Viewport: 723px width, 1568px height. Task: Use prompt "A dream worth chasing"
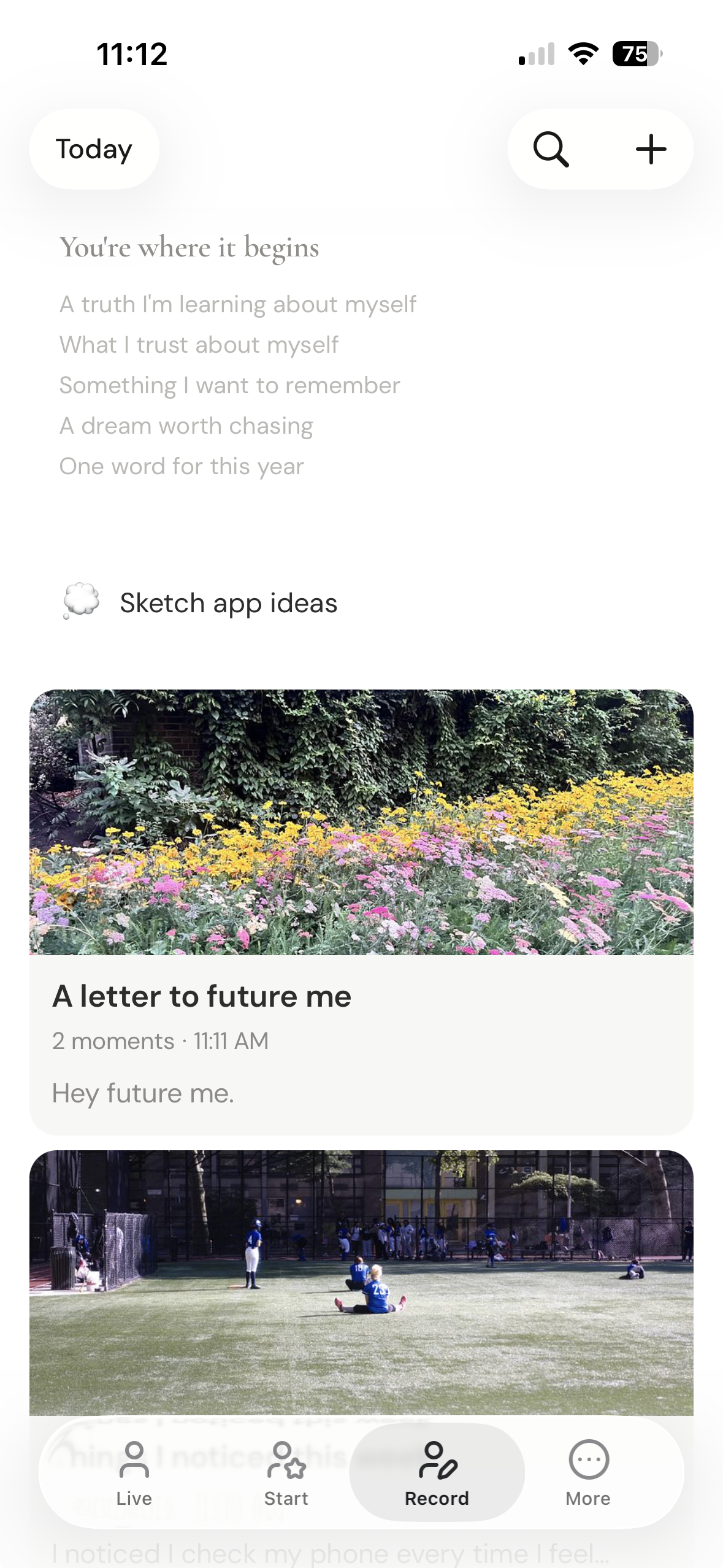pyautogui.click(x=186, y=426)
